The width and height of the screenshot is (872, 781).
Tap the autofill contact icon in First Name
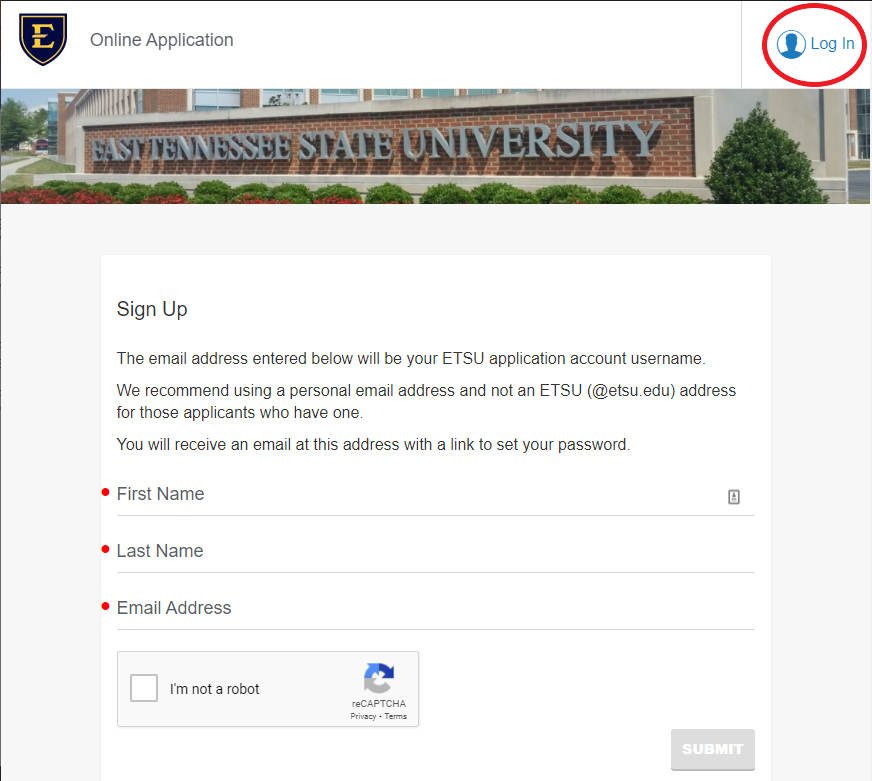(x=734, y=497)
